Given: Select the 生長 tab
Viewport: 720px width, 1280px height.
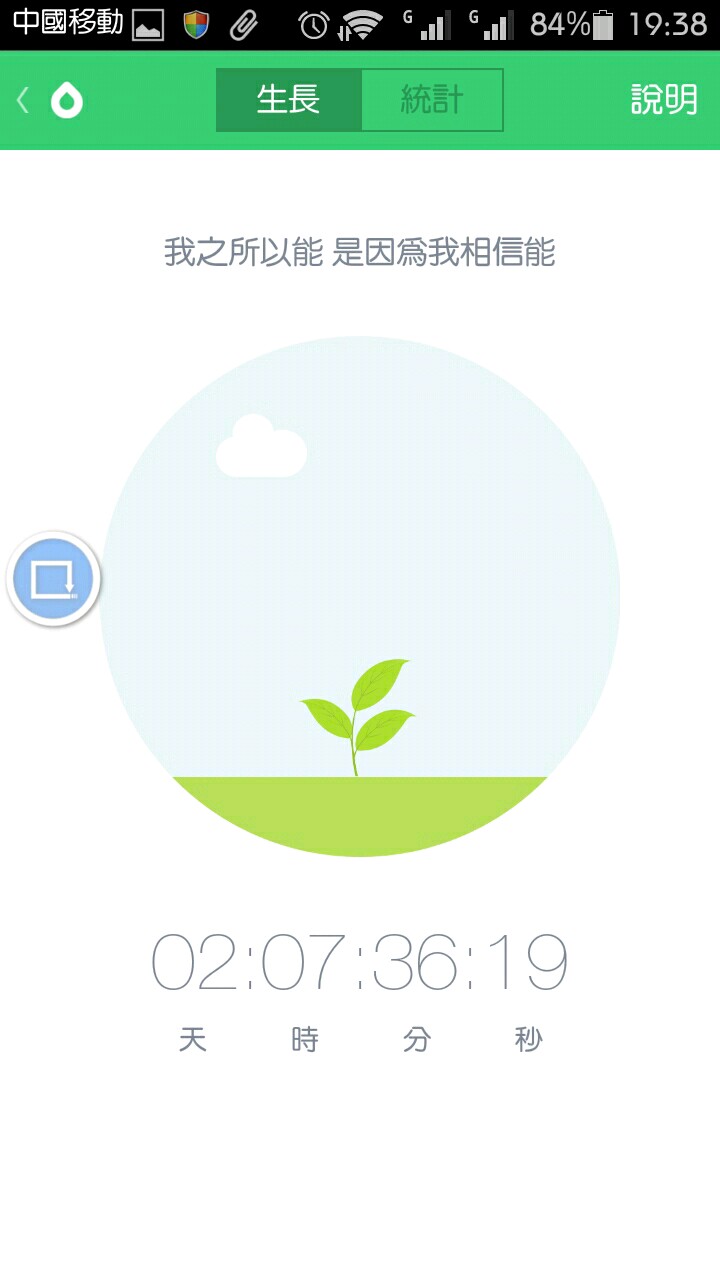Looking at the screenshot, I should (x=288, y=100).
